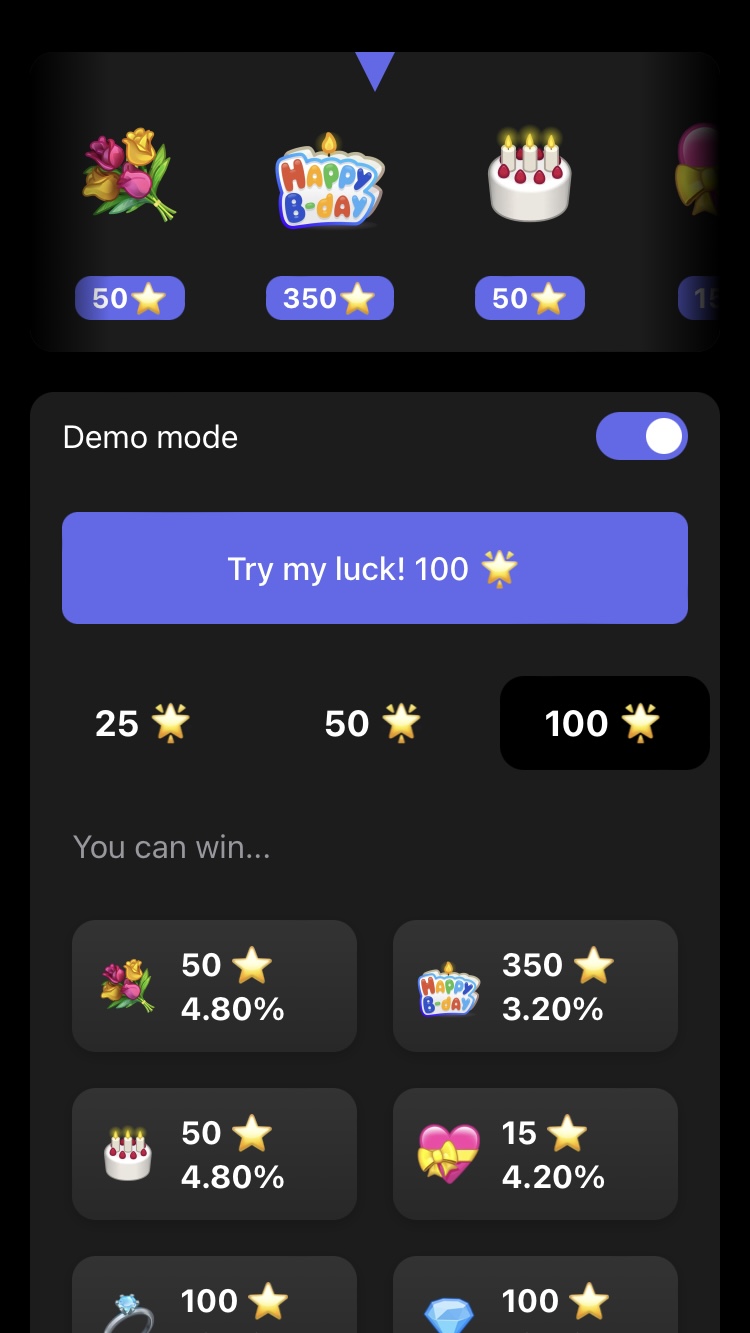Choose the 100 stars bet amount

(604, 723)
